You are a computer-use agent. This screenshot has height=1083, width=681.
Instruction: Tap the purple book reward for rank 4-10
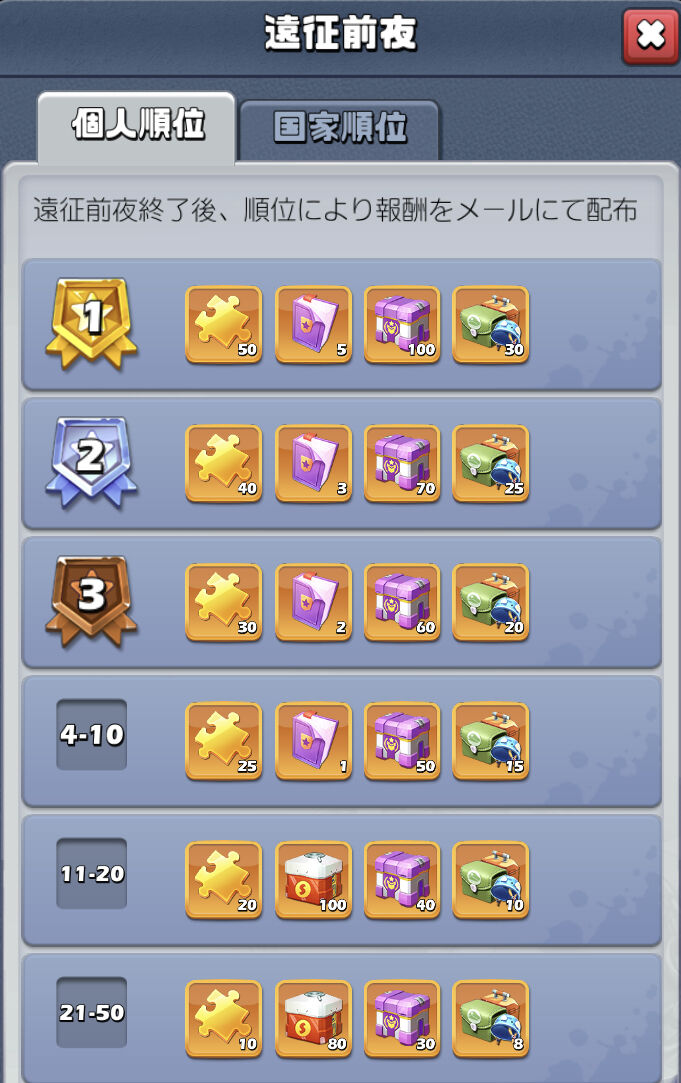(x=313, y=741)
